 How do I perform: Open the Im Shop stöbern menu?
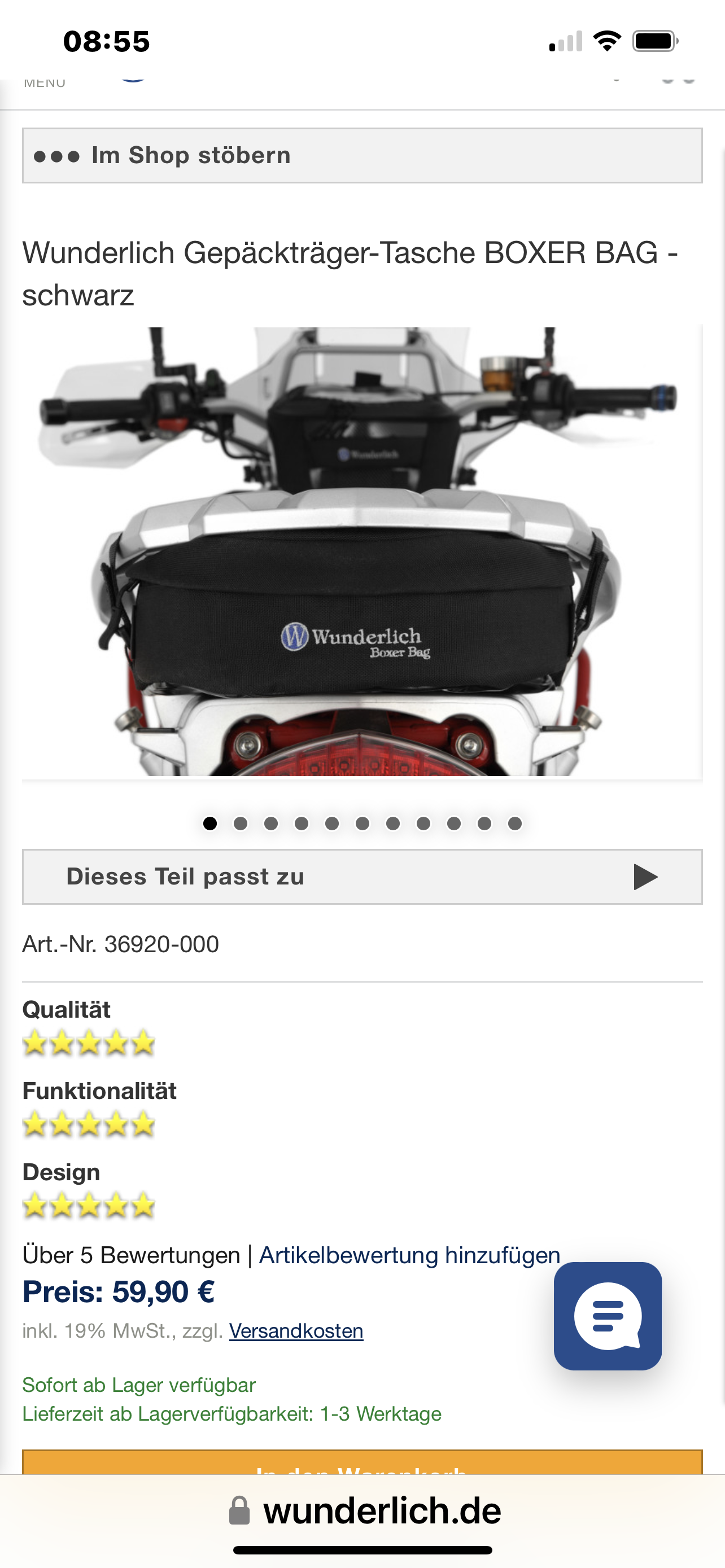362,155
